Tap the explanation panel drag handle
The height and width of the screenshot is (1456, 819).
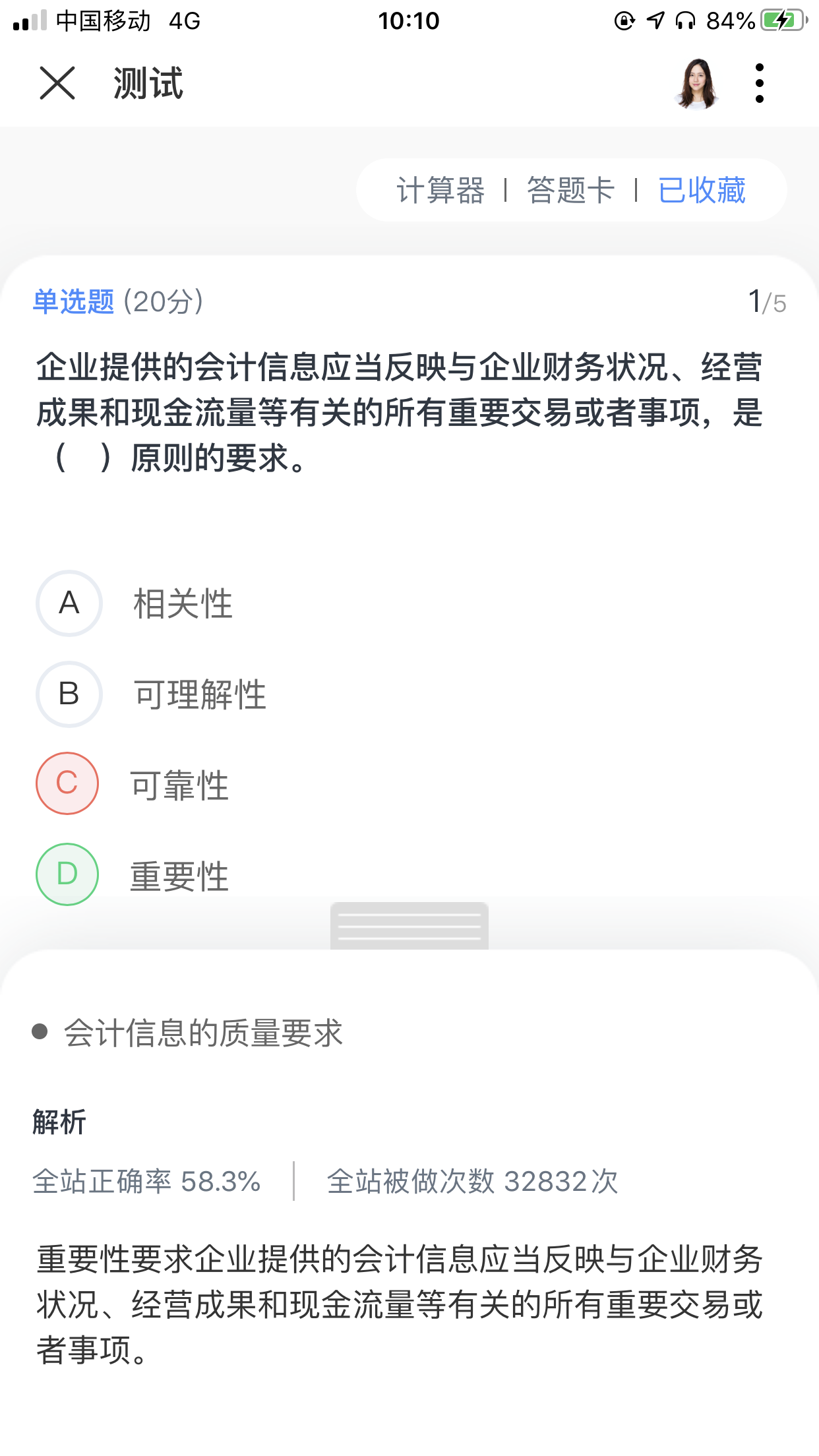[409, 926]
